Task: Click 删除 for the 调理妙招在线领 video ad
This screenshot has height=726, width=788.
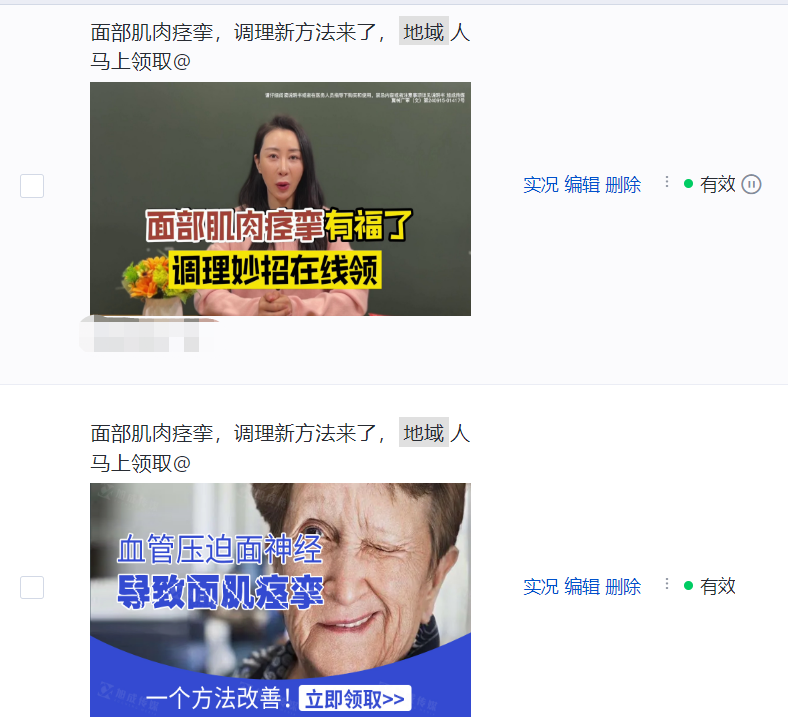Action: pyautogui.click(x=623, y=184)
